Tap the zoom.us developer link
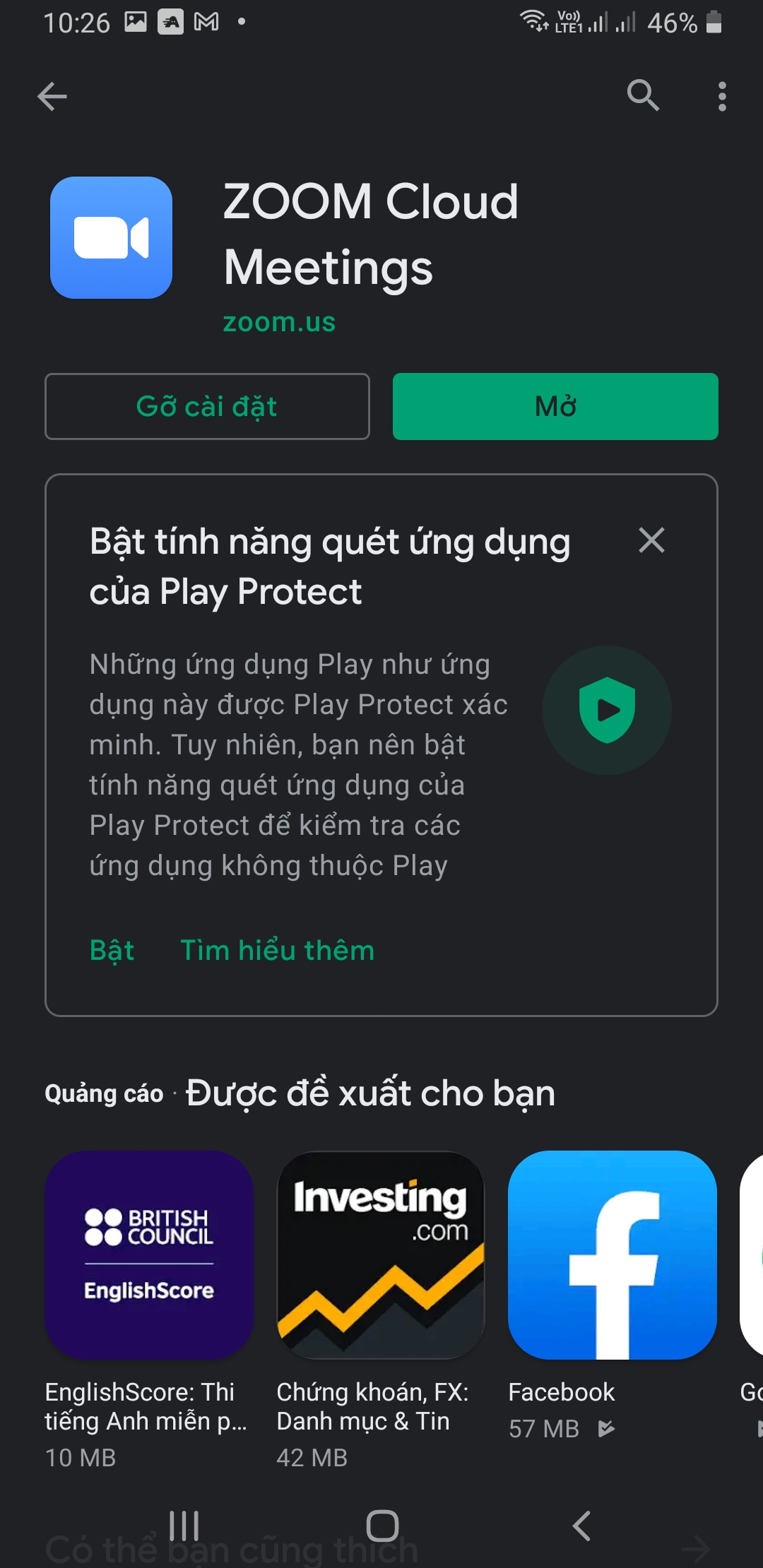763x1568 pixels. pyautogui.click(x=279, y=322)
